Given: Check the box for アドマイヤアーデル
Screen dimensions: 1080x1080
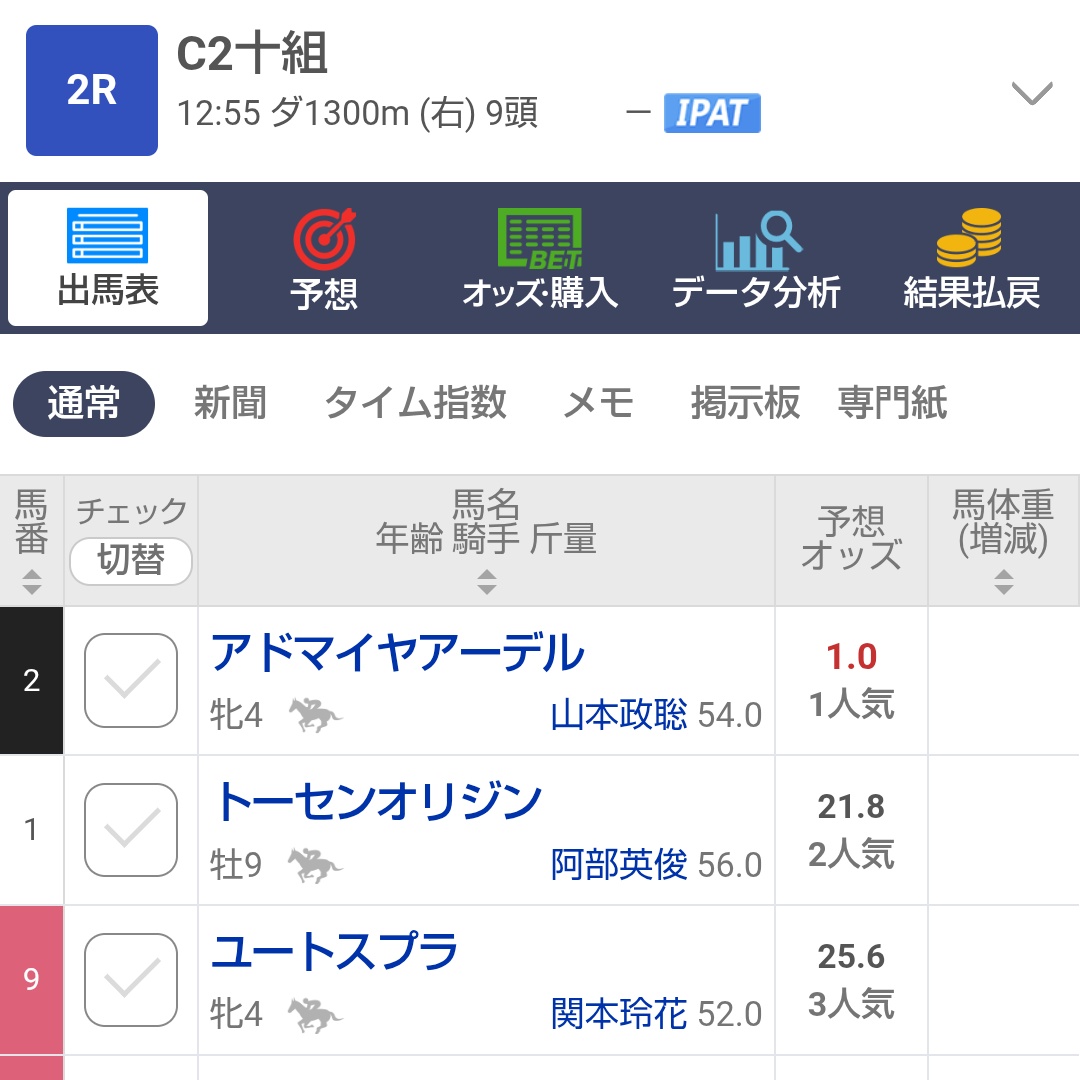Looking at the screenshot, I should coord(131,681).
